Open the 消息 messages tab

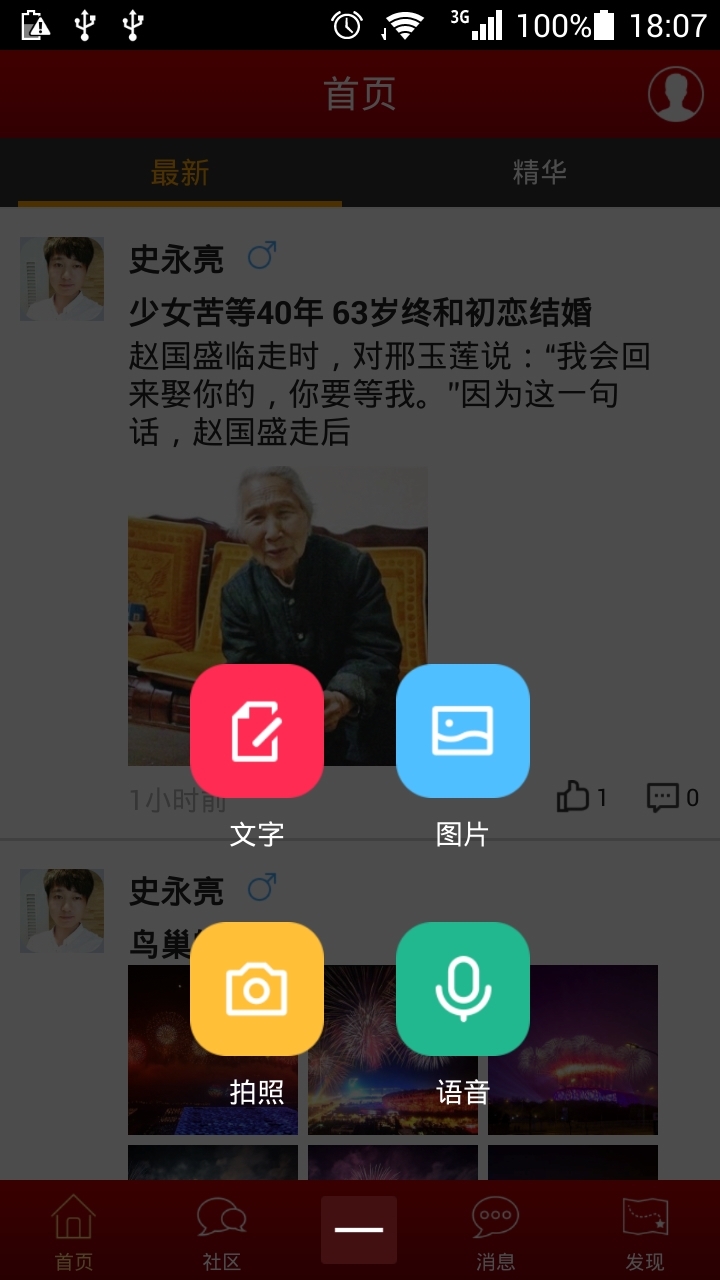click(495, 1232)
